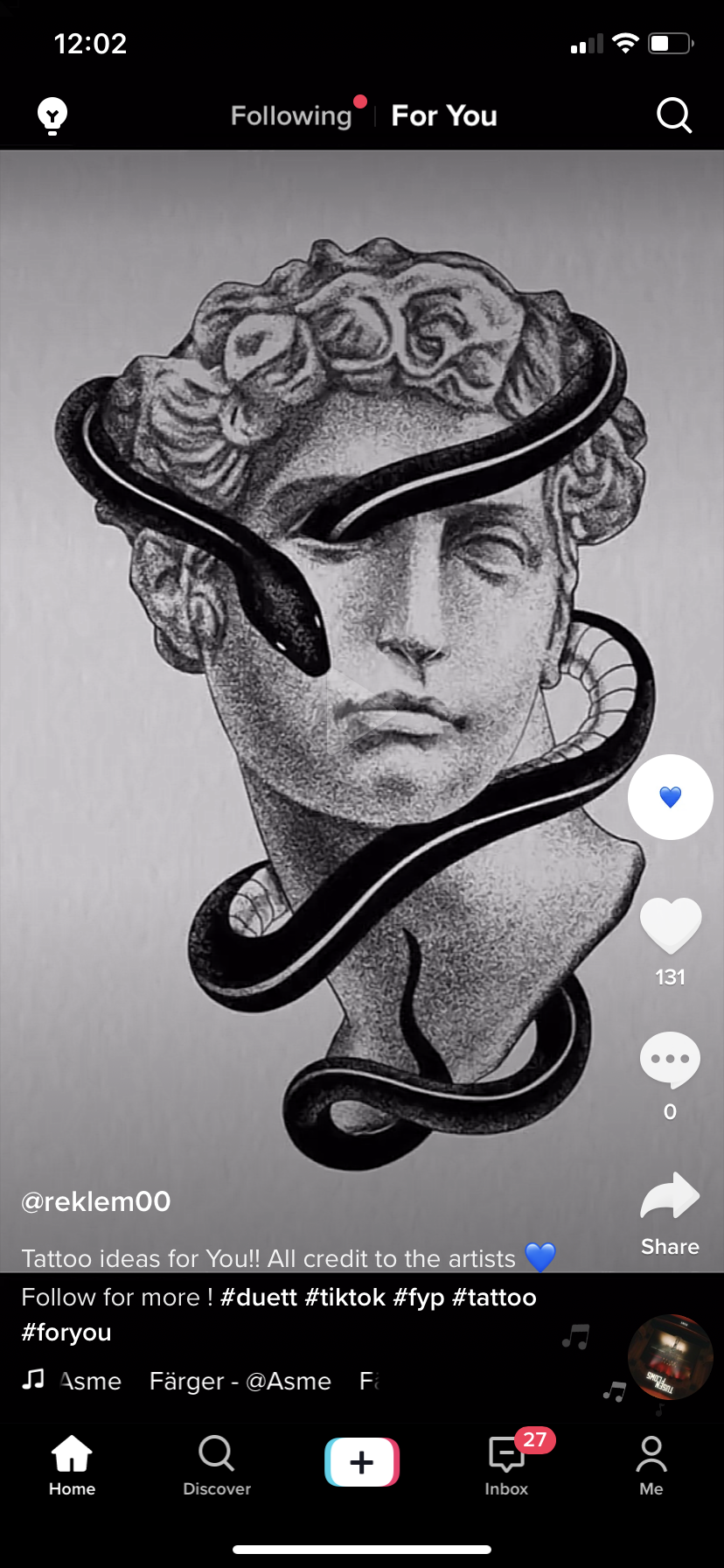Tap the lightbulb icon in top bar
This screenshot has height=1568, width=724.
click(x=52, y=115)
